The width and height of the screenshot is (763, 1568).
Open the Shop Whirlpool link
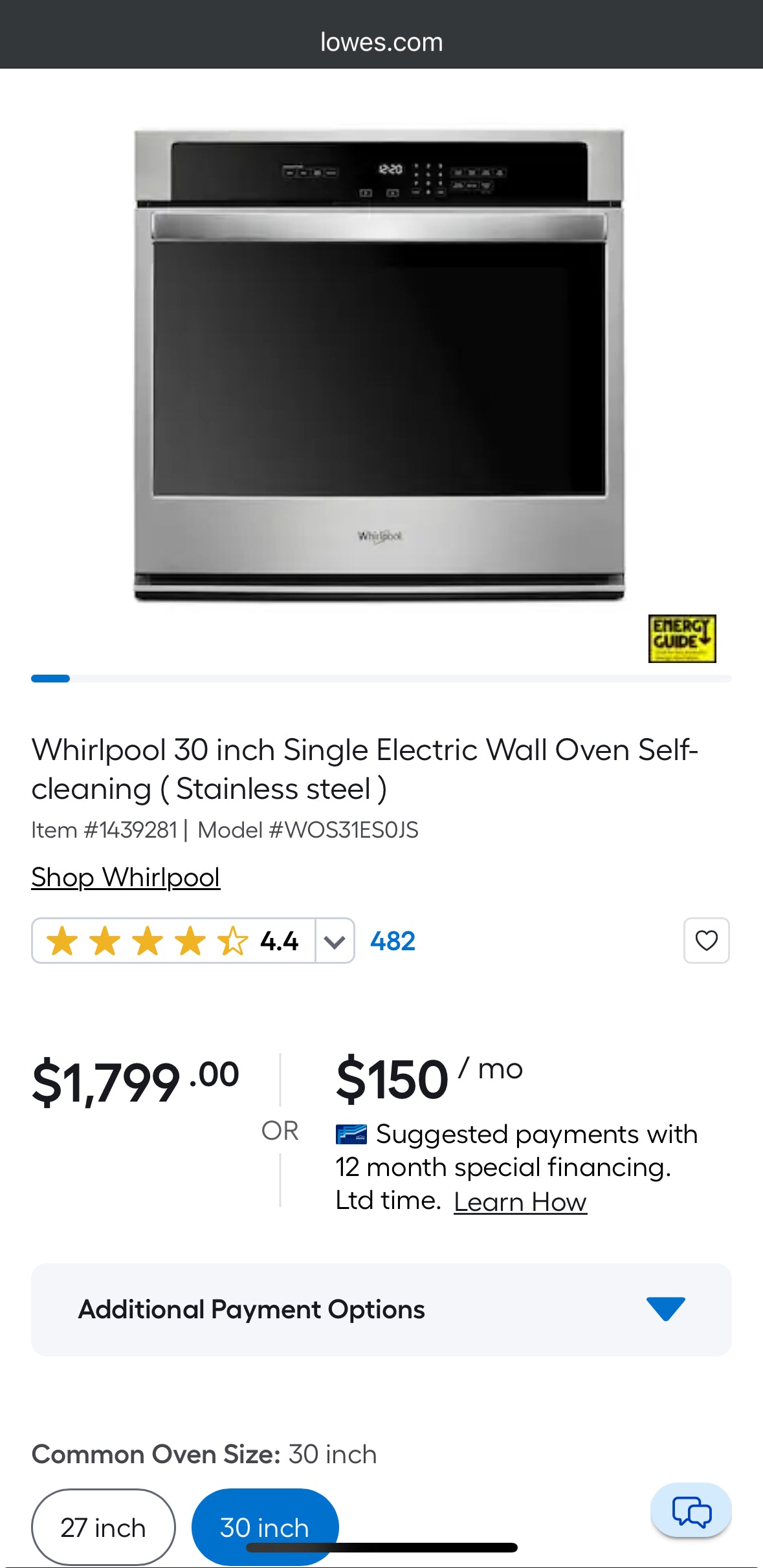tap(126, 878)
